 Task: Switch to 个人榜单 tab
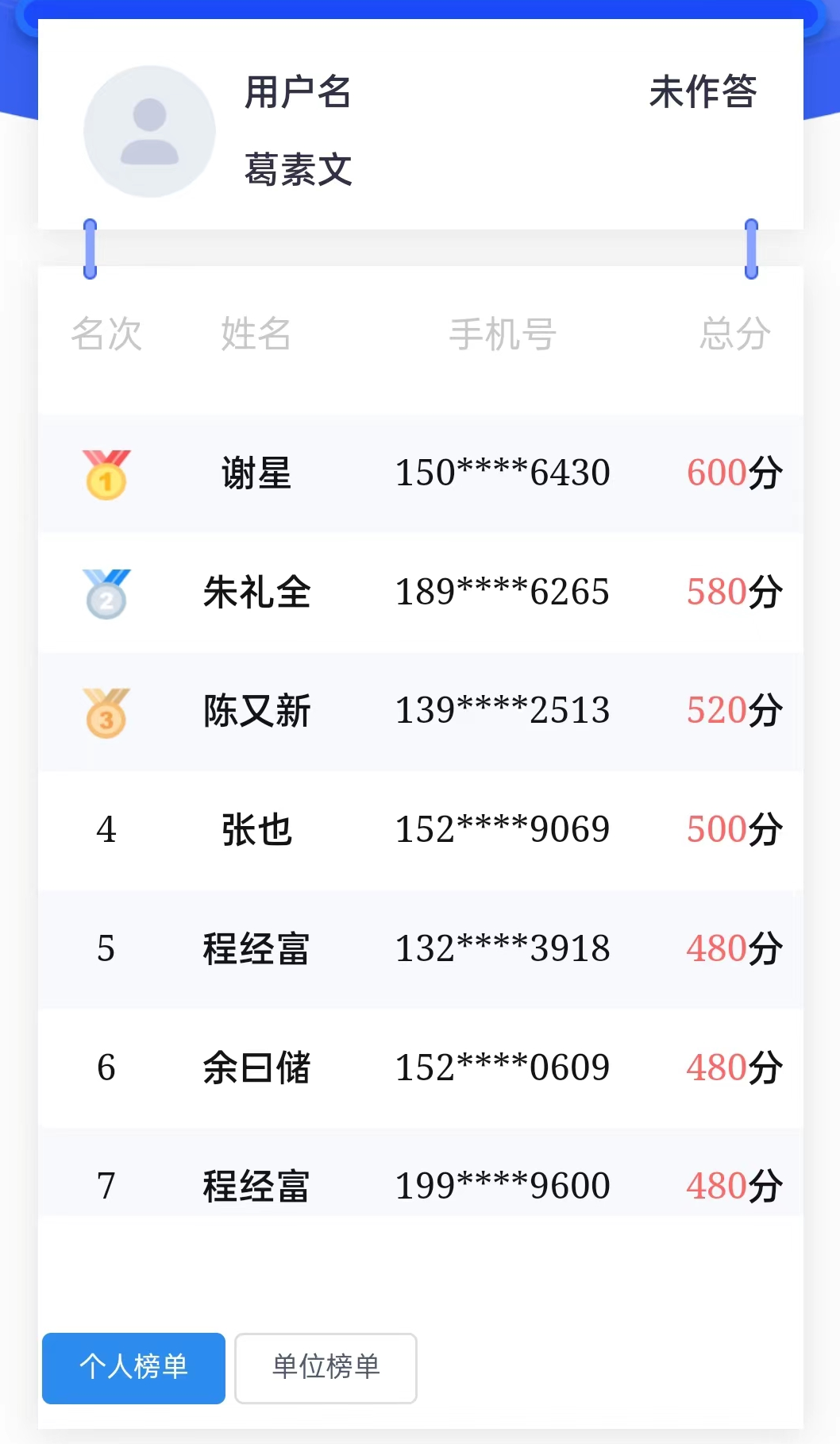[x=133, y=1368]
